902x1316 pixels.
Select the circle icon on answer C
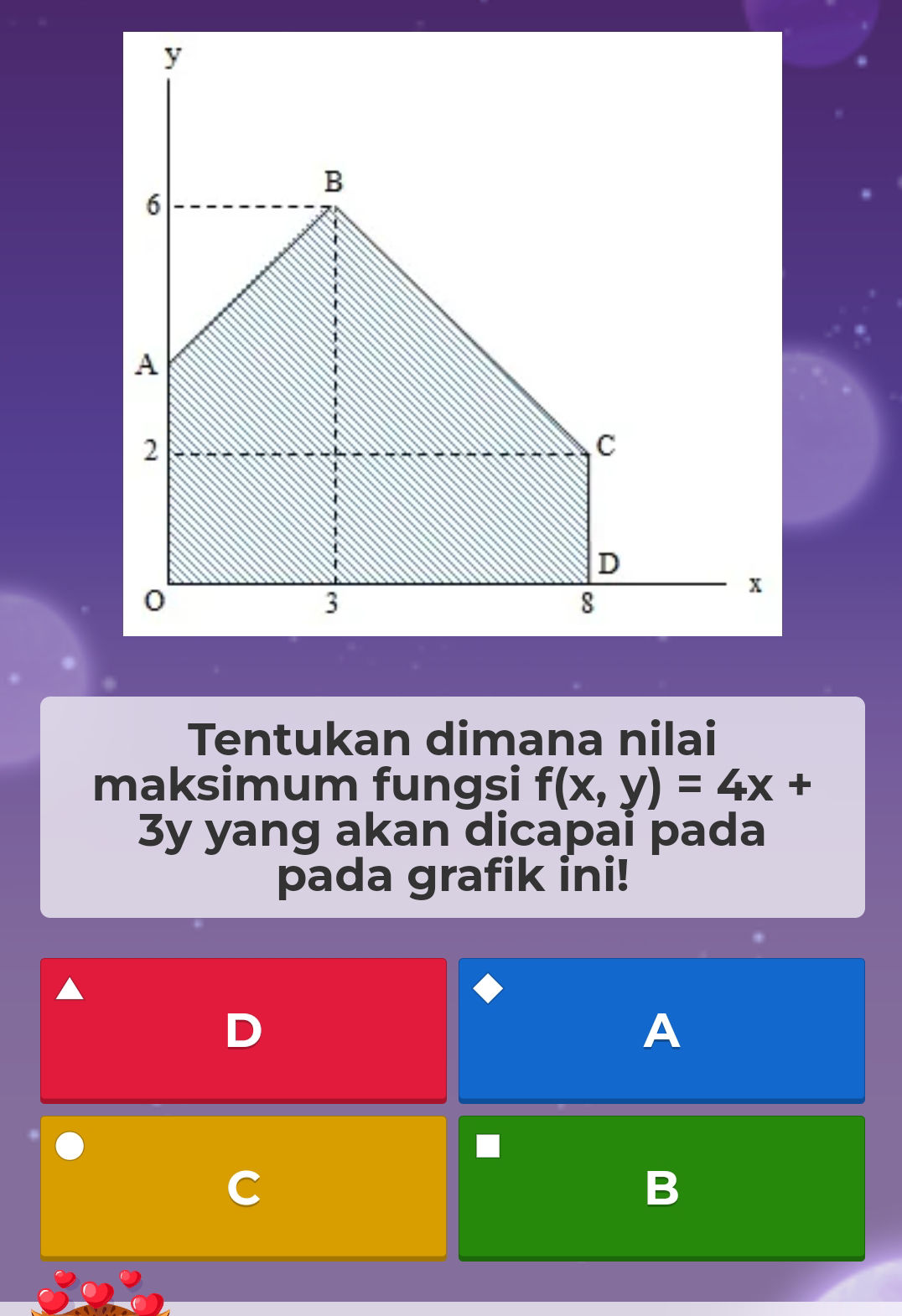(x=71, y=1145)
